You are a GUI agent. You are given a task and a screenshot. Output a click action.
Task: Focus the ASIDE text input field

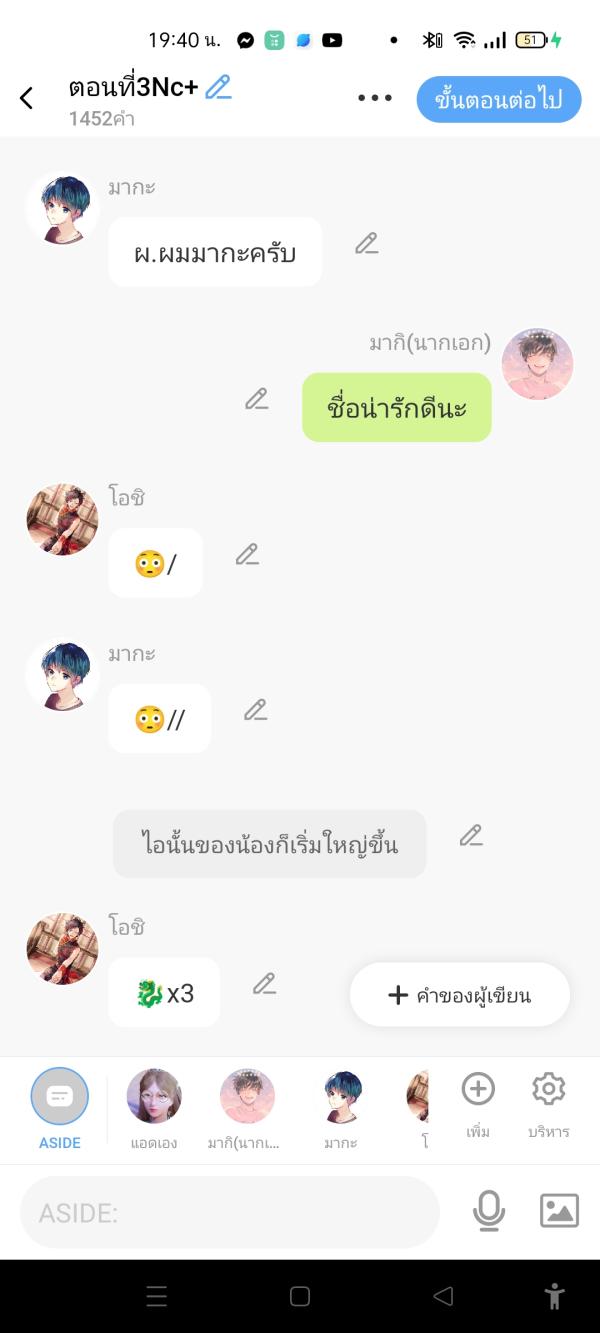230,1213
